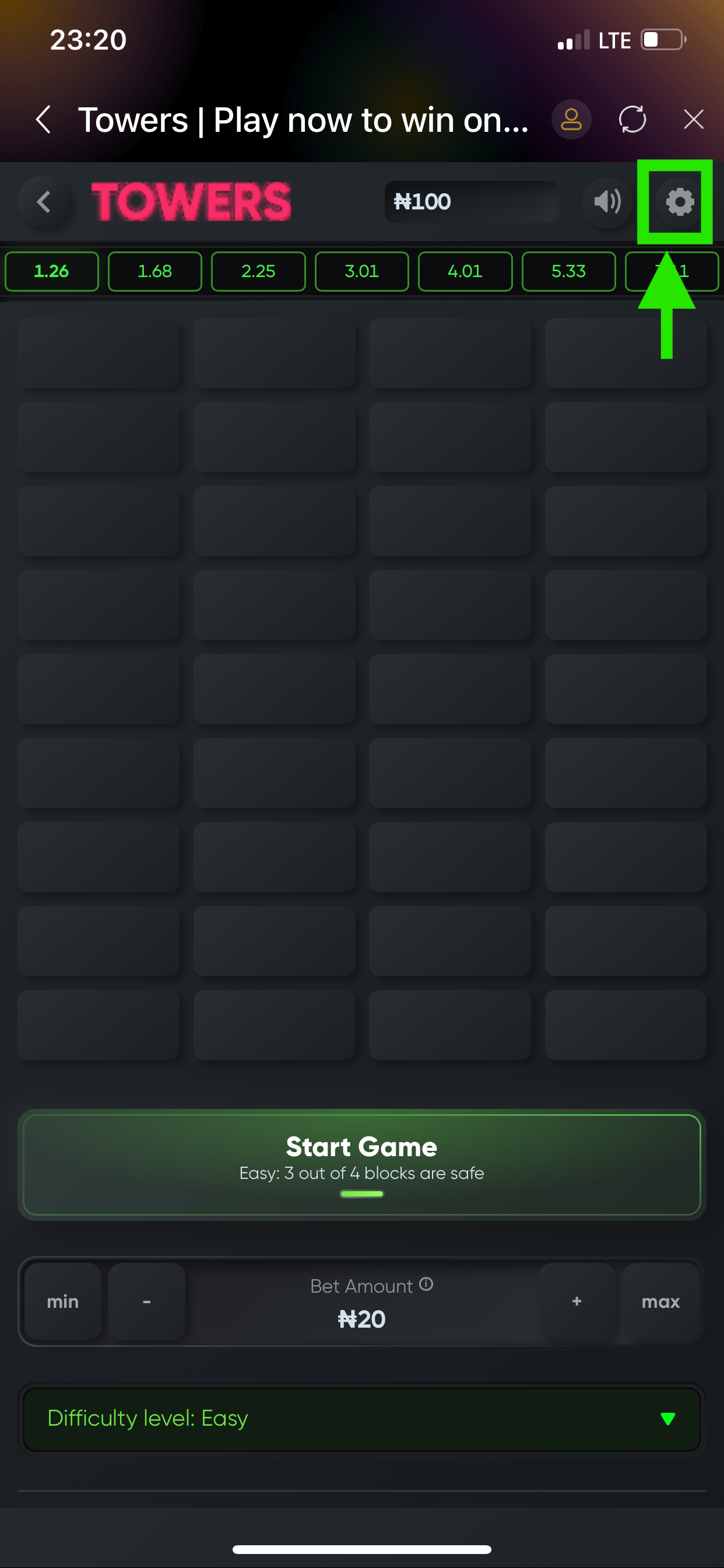724x1568 pixels.
Task: Set bet amount to max
Action: (660, 1301)
